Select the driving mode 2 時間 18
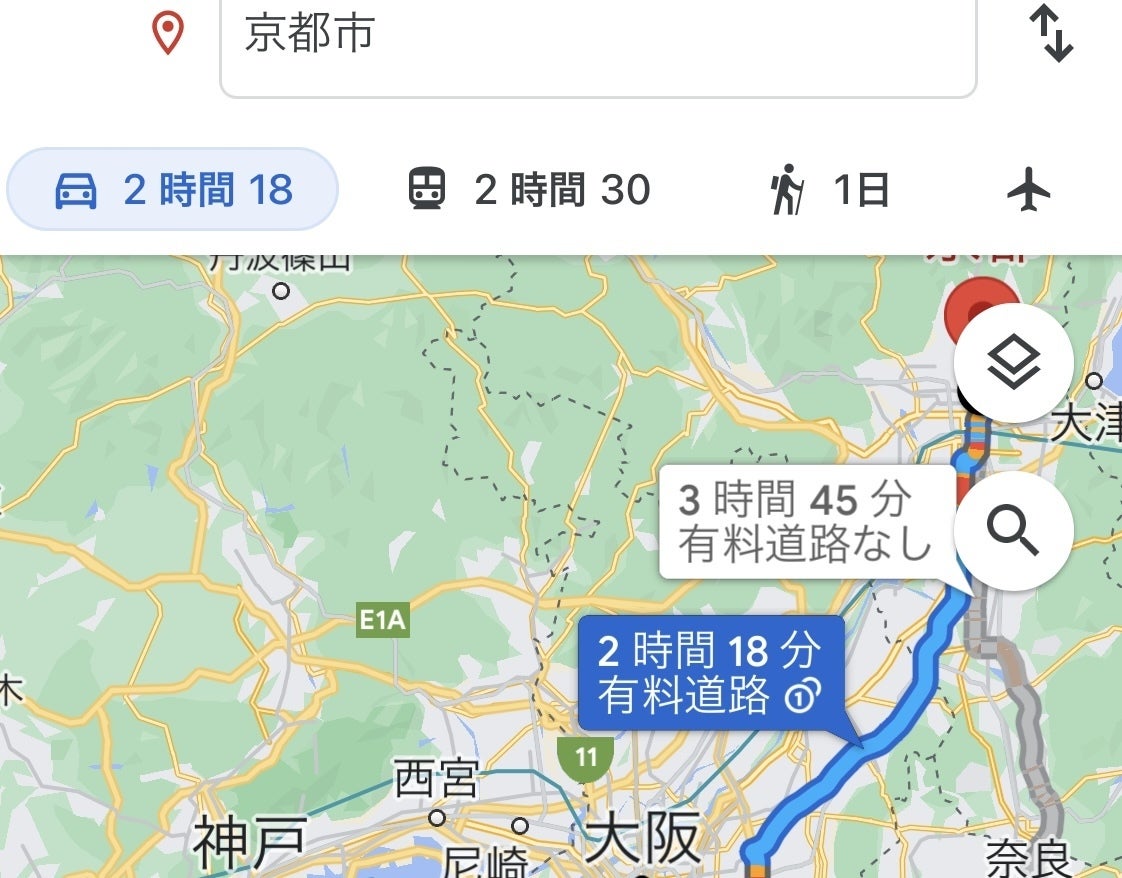 (173, 190)
